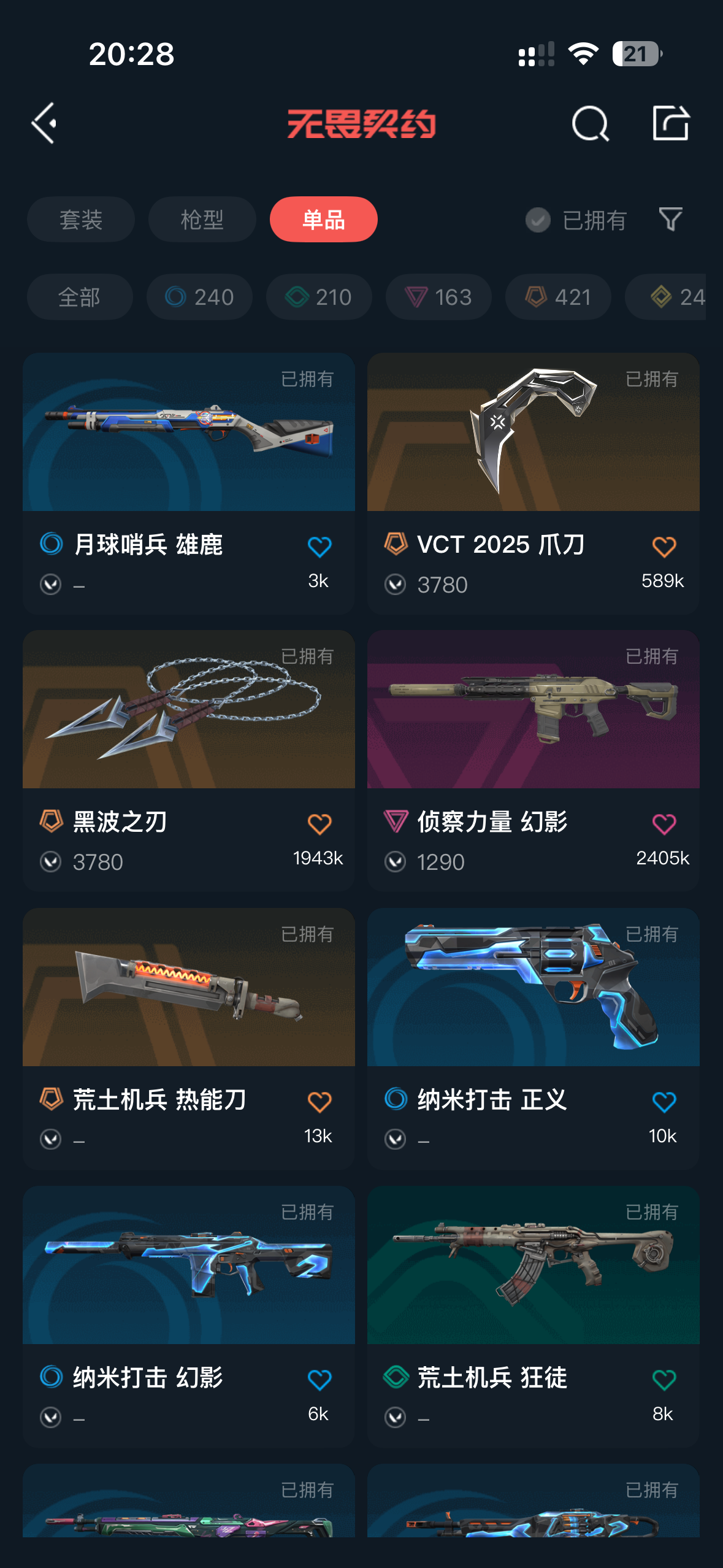Like the 纳米打击 正义 skin
The height and width of the screenshot is (1568, 723).
click(664, 1102)
